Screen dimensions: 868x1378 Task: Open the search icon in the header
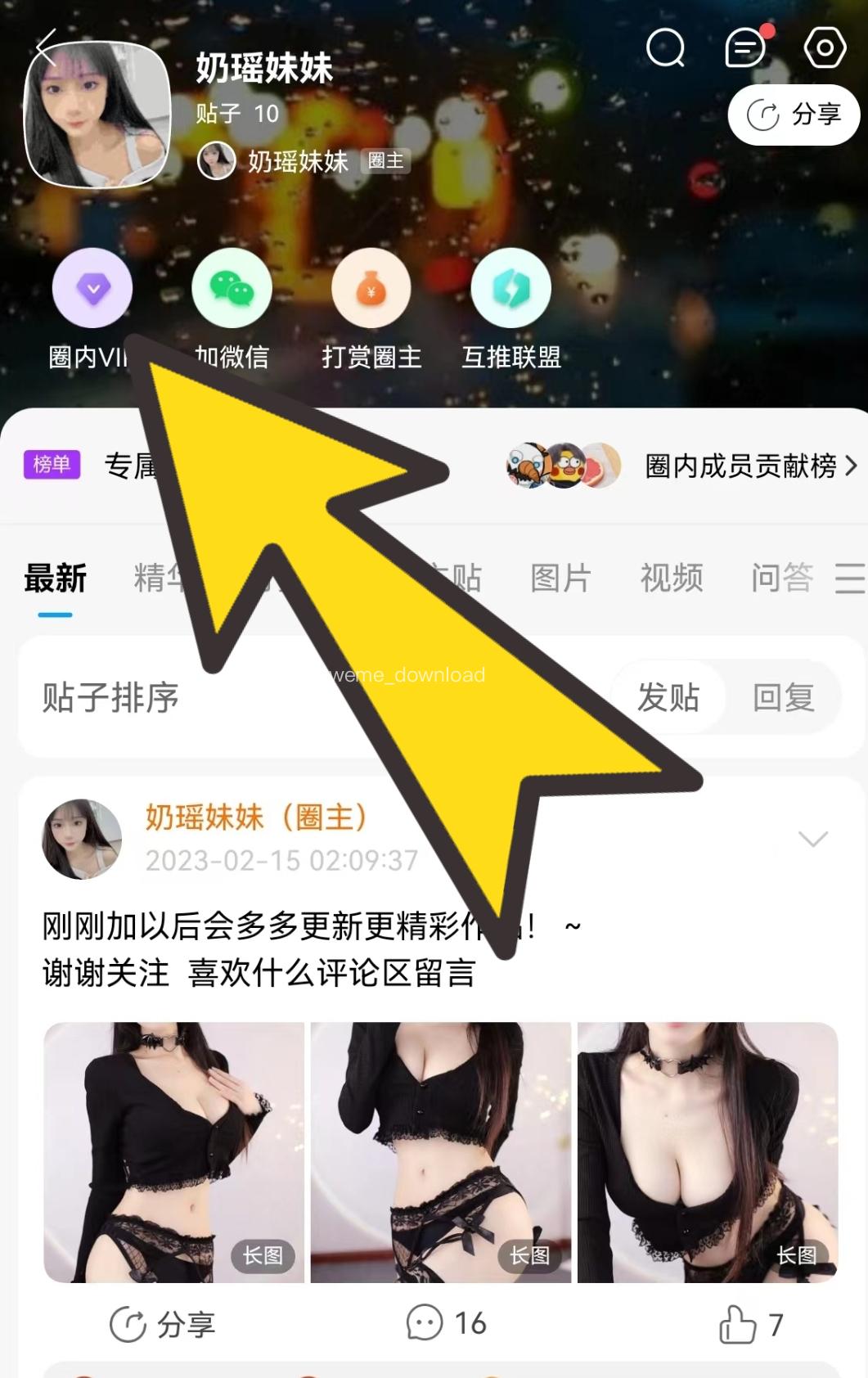click(665, 49)
